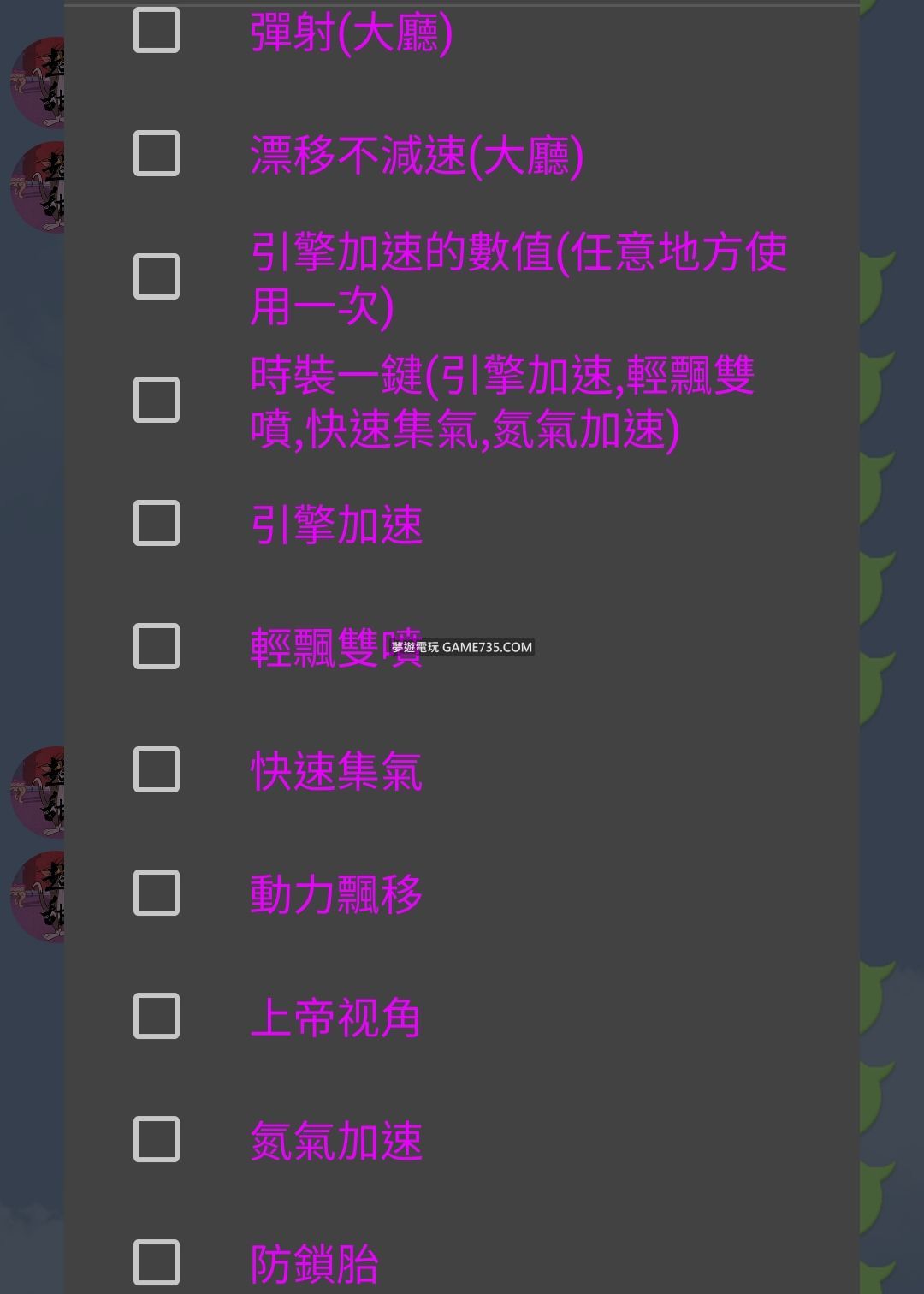The height and width of the screenshot is (1294, 924).
Task: Enable the 漂移不減速(大廳) option
Action: [157, 154]
